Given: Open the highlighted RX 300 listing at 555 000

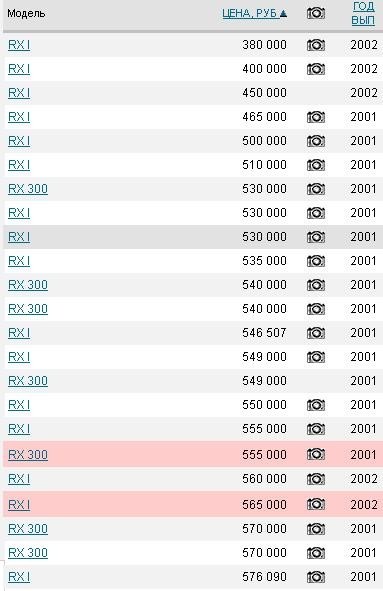Looking at the screenshot, I should (x=28, y=455).
